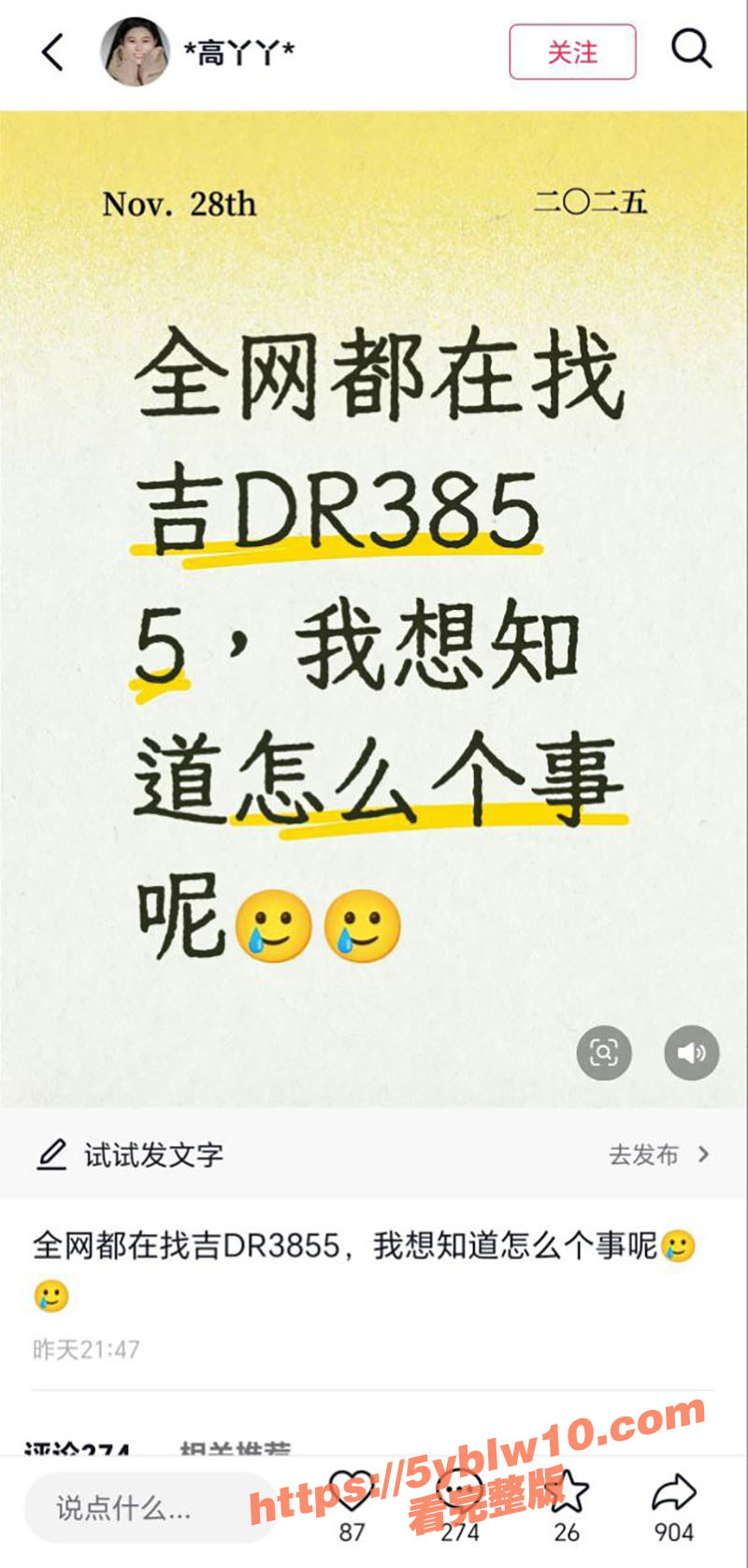The height and width of the screenshot is (1568, 748).
Task: Go back using the left arrow icon
Action: pos(51,53)
